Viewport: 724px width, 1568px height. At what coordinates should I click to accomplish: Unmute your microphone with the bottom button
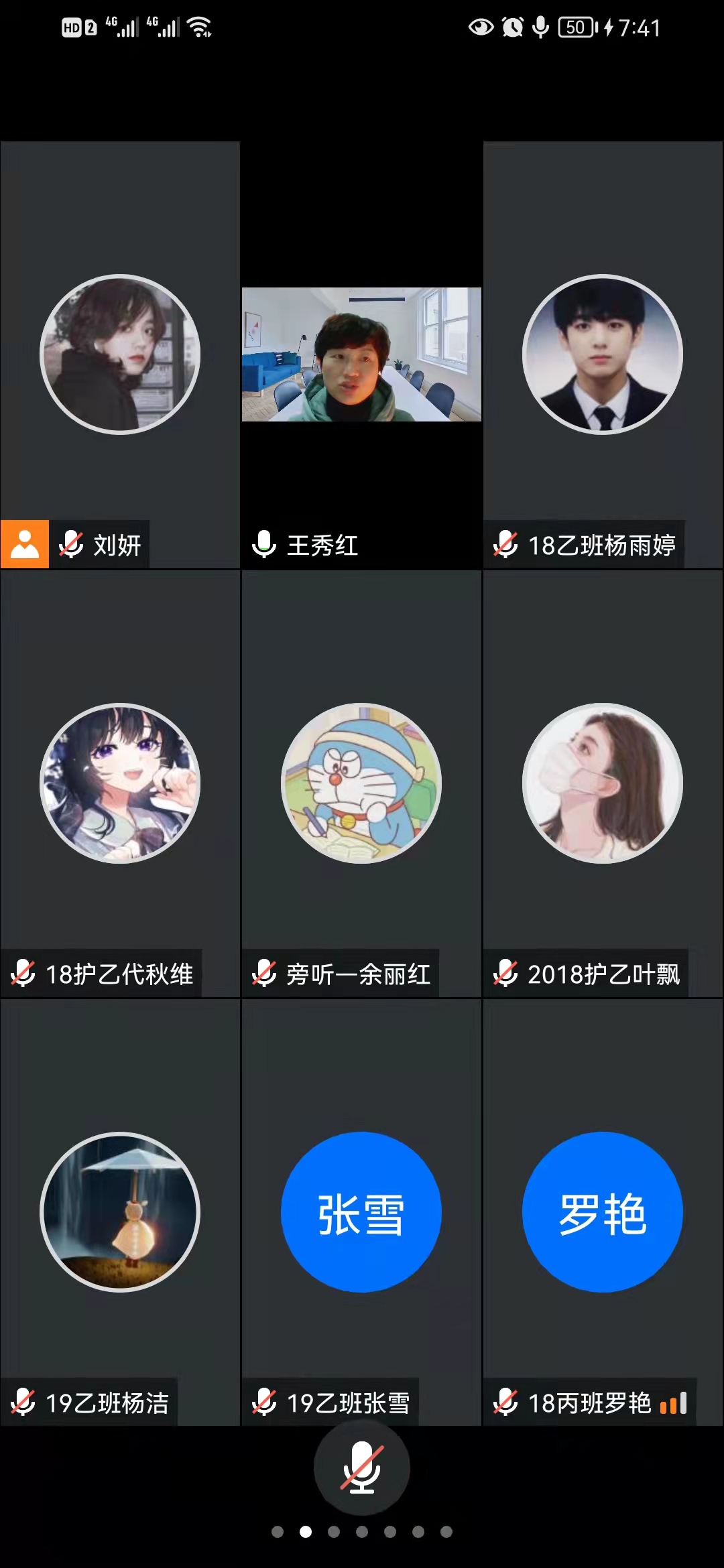coord(361,1467)
